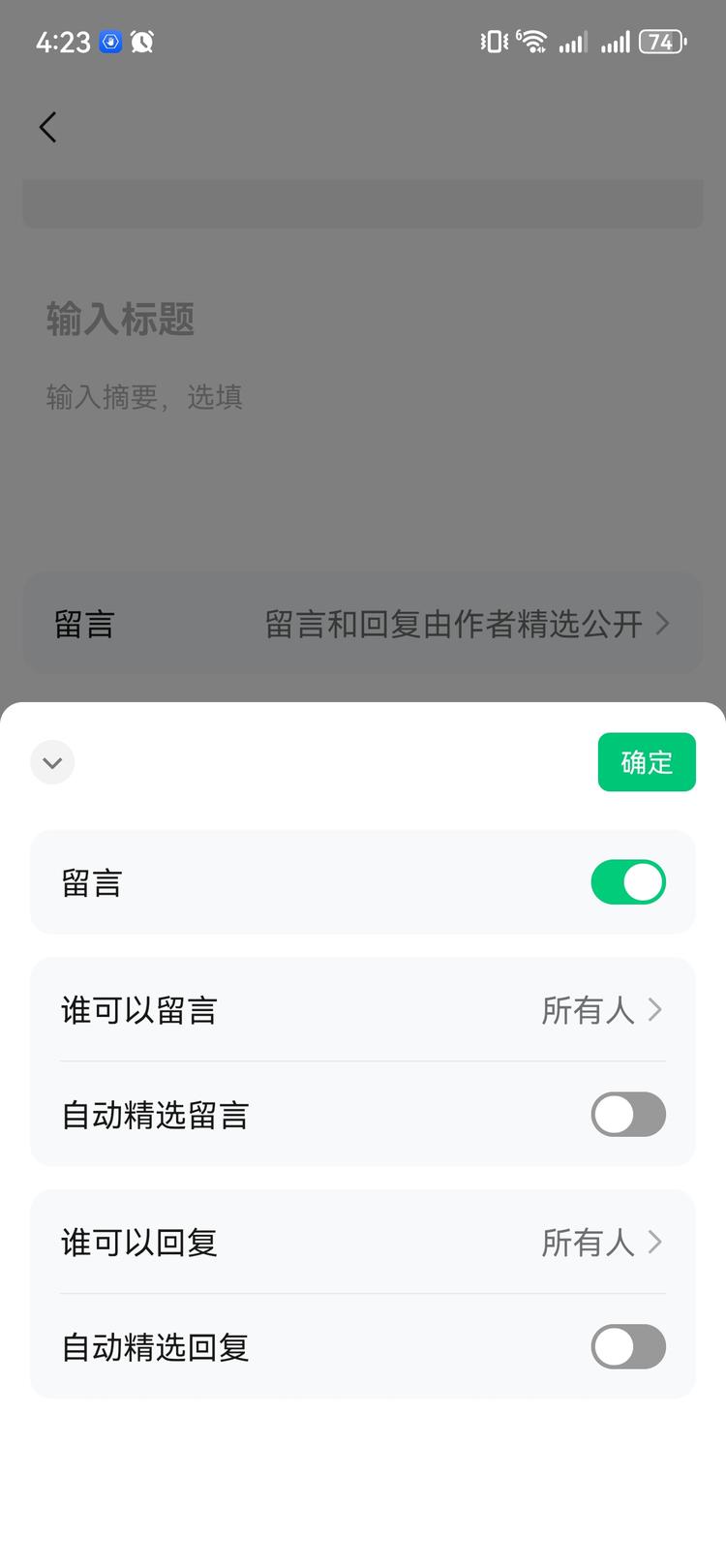Confirm settings with the 确定 button

click(647, 762)
